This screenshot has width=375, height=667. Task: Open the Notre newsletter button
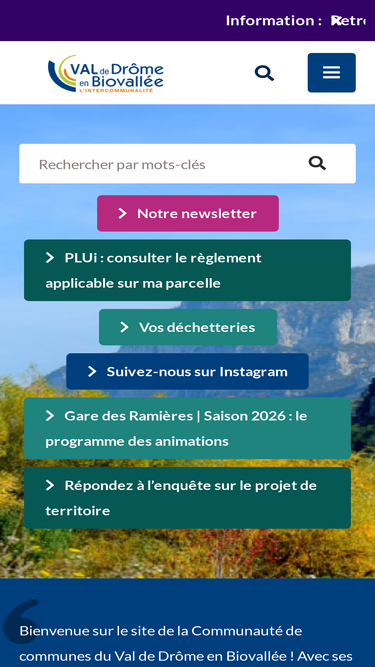(188, 214)
